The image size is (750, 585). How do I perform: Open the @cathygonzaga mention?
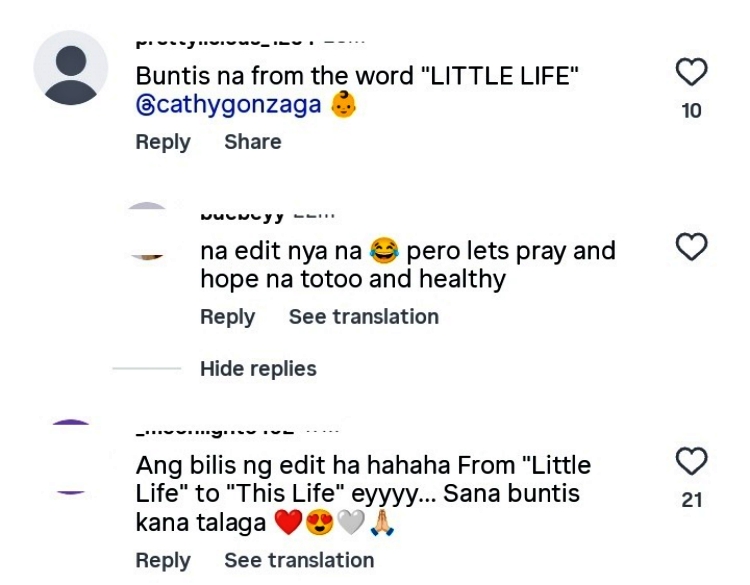229,105
